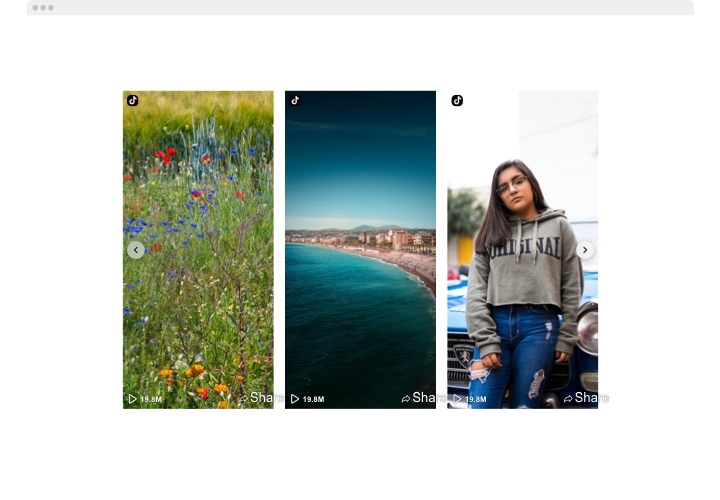Share the wildflower meadow video

point(256,398)
